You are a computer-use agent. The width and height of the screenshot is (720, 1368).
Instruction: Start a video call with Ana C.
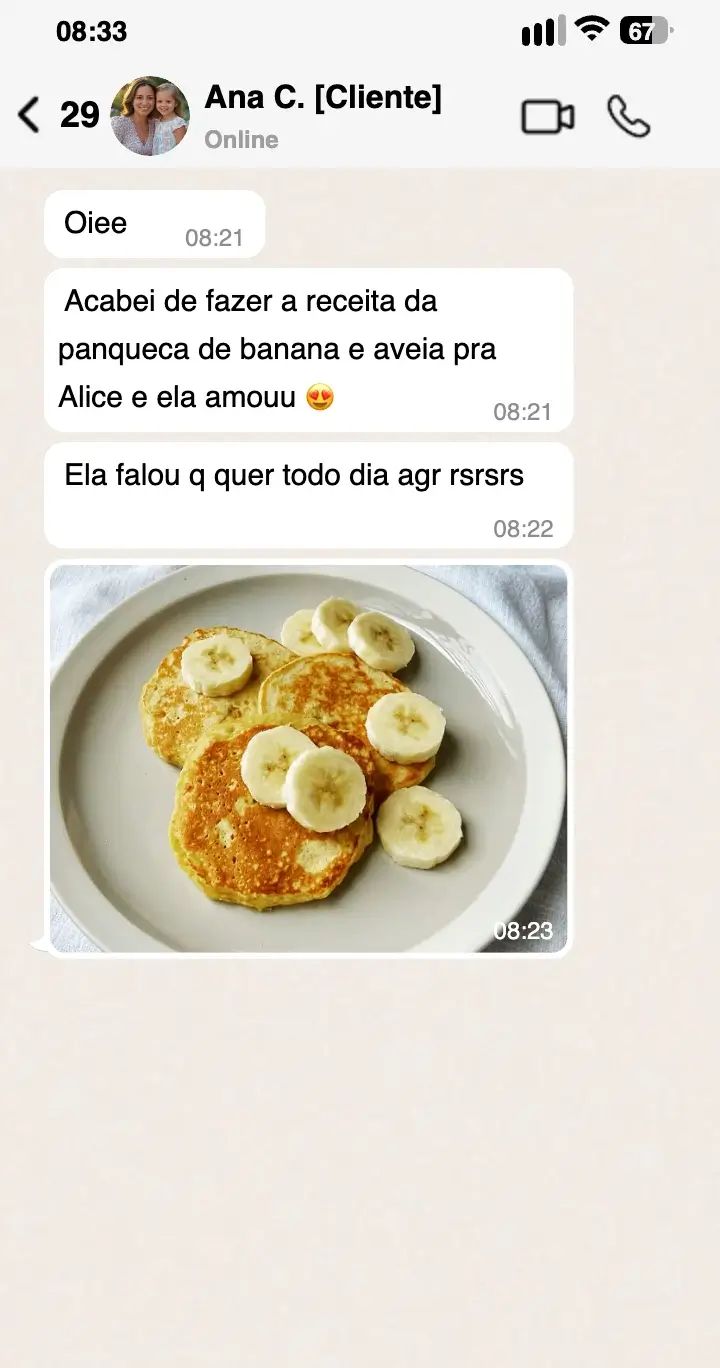[x=547, y=118]
